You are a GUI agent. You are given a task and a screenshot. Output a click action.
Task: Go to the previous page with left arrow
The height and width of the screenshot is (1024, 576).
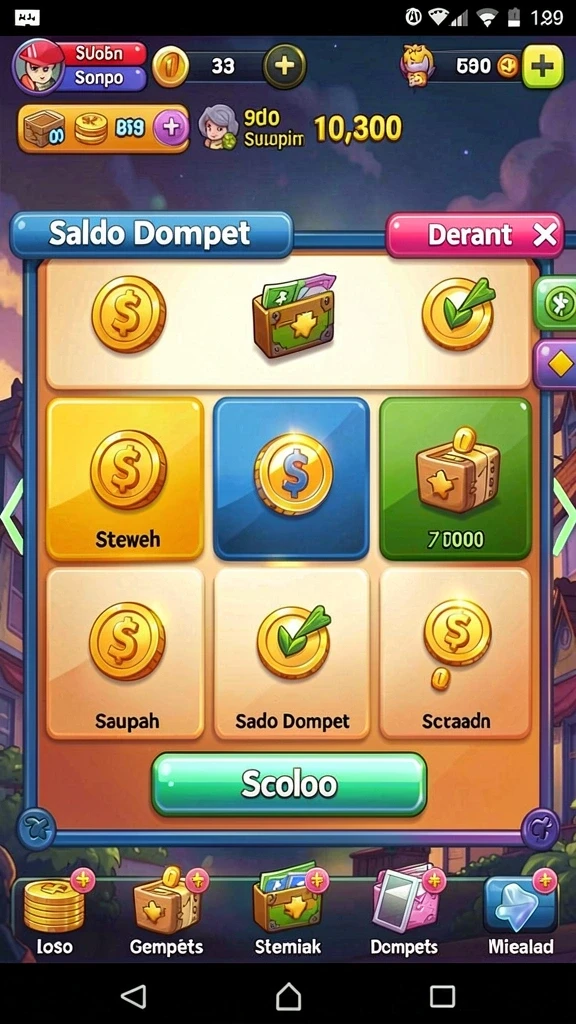pos(11,517)
